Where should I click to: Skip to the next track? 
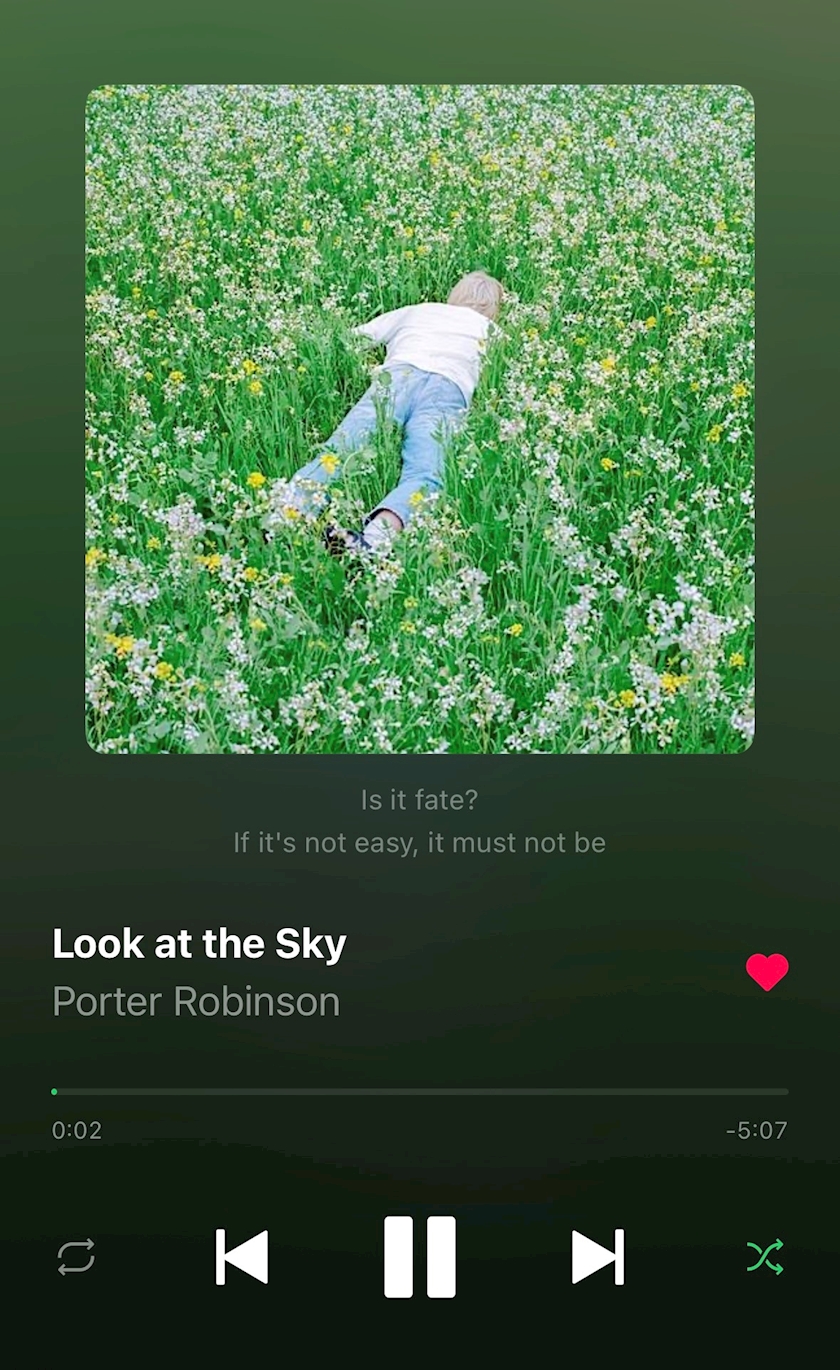point(598,1257)
